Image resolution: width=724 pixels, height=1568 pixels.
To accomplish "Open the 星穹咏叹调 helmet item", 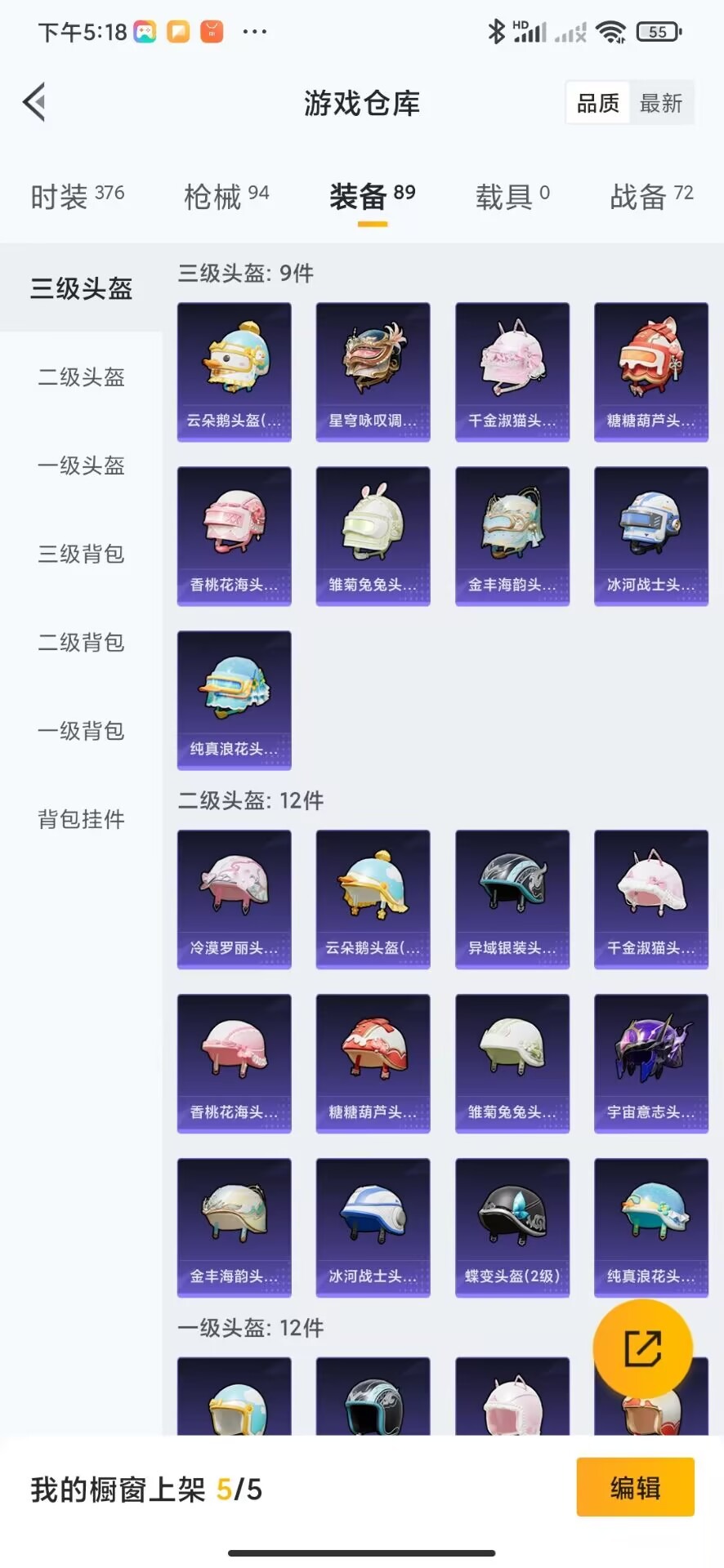I will pyautogui.click(x=373, y=372).
